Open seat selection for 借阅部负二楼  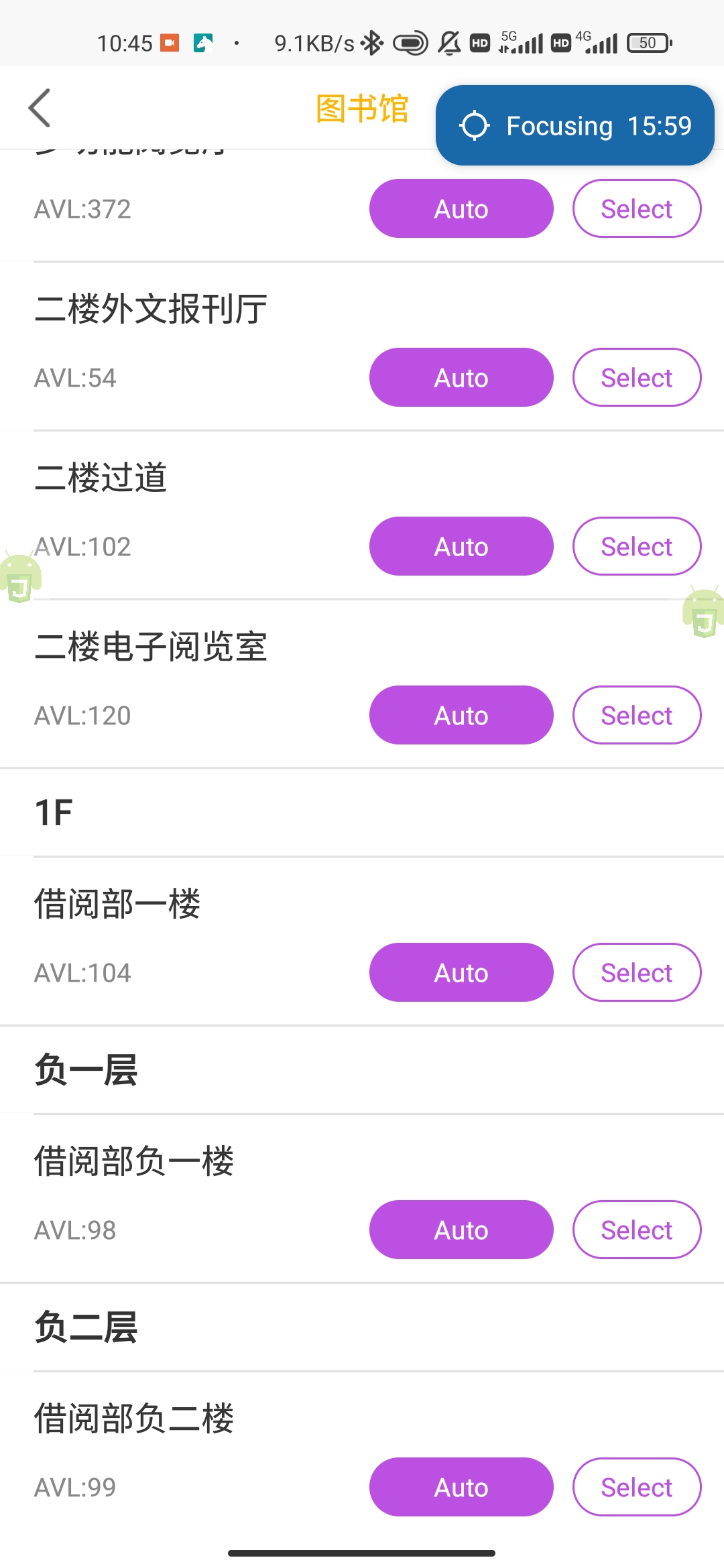[636, 1487]
